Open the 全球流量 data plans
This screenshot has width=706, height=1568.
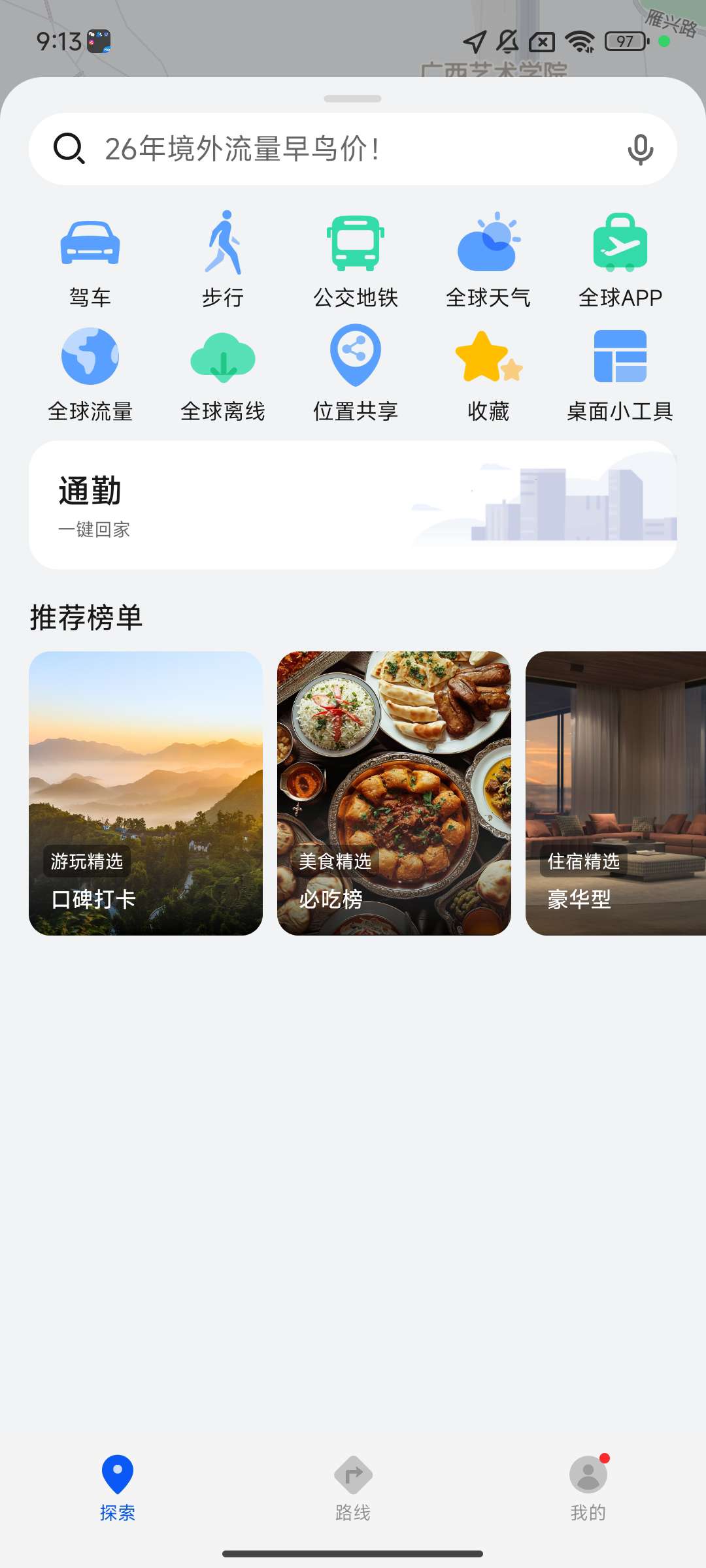pos(90,374)
